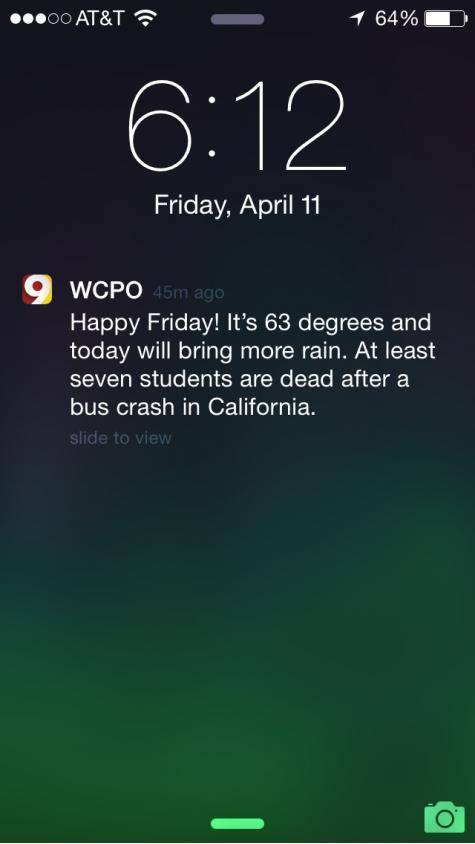Image resolution: width=475 pixels, height=844 pixels.
Task: Open the WCPO news notification
Action: tap(238, 360)
